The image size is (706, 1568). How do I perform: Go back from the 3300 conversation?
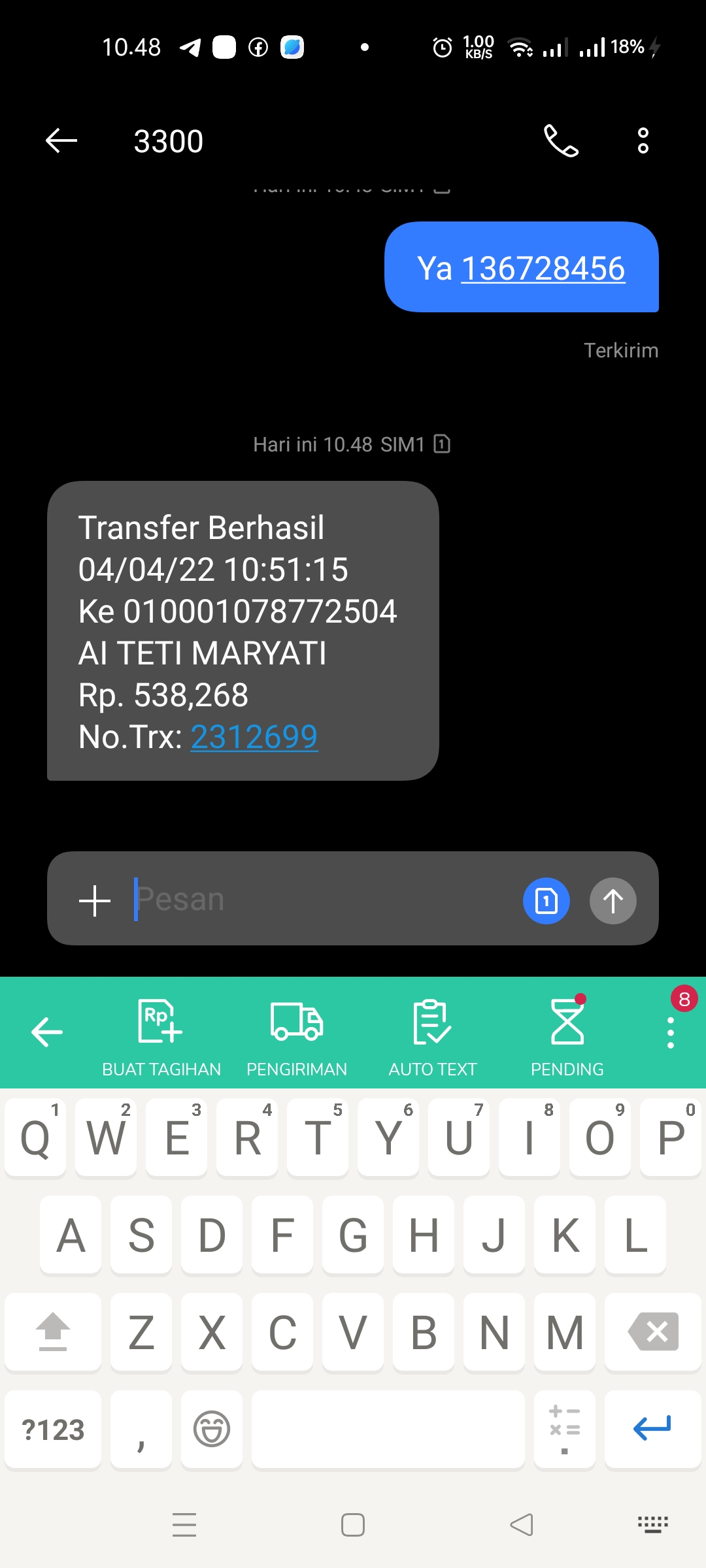[61, 140]
